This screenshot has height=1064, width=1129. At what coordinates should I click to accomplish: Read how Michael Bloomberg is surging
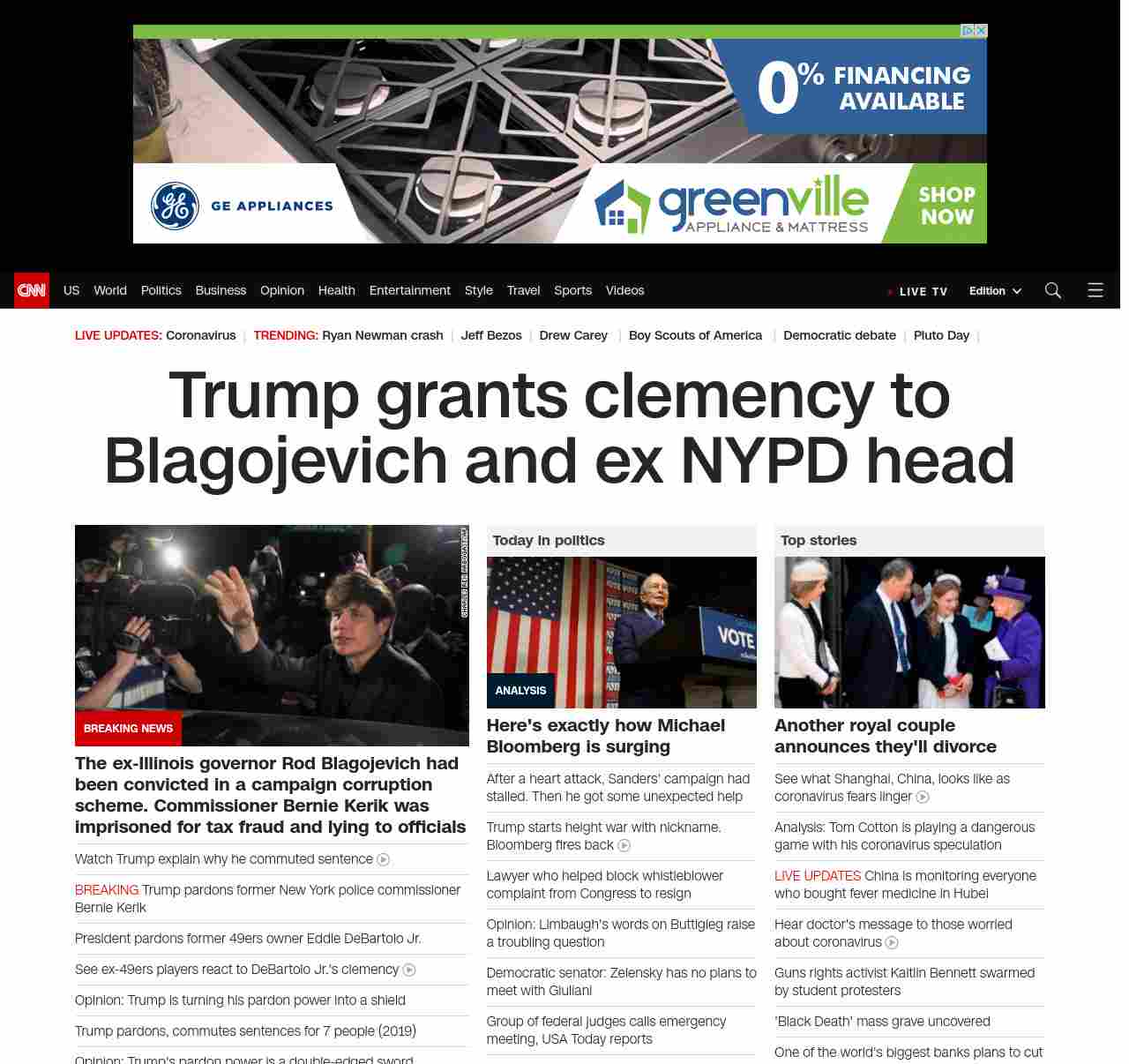click(x=605, y=736)
